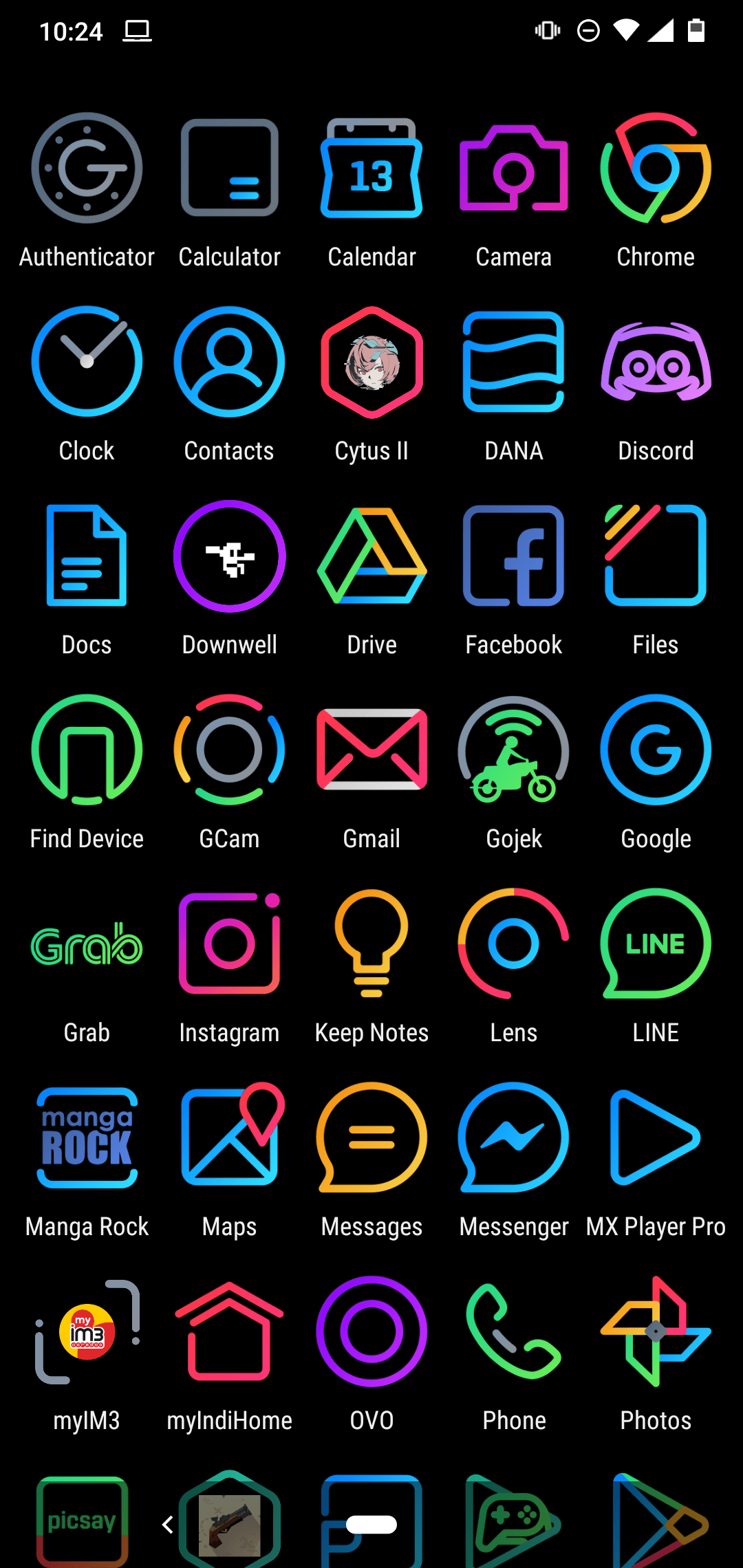Viewport: 743px width, 1568px height.
Task: Open the Photos app
Action: click(656, 1331)
